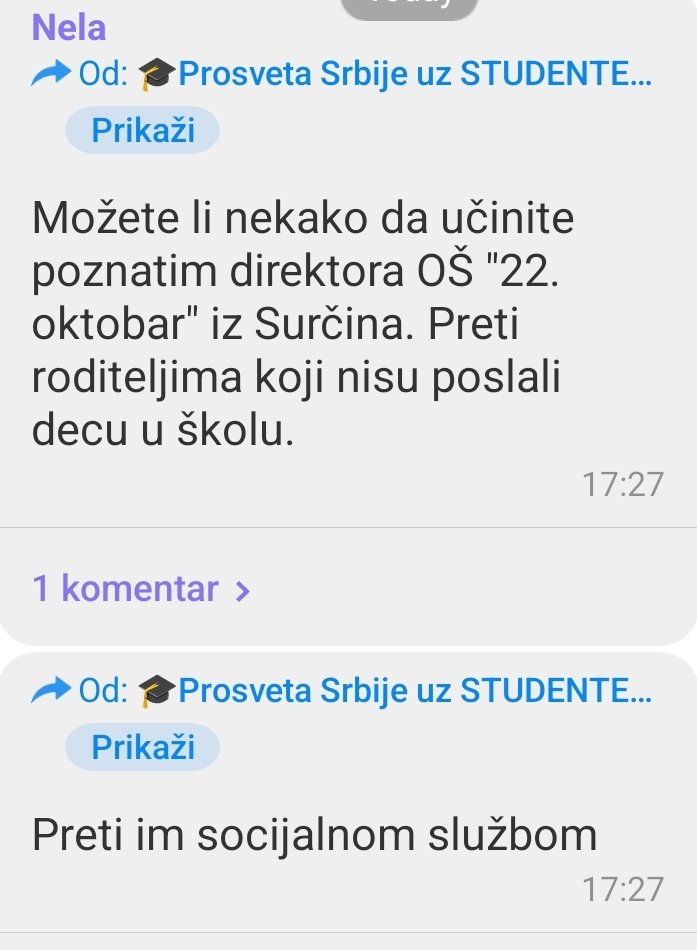Tap Prikaži above the "Možete li nekako" message
Image resolution: width=697 pixels, height=950 pixels.
point(142,131)
